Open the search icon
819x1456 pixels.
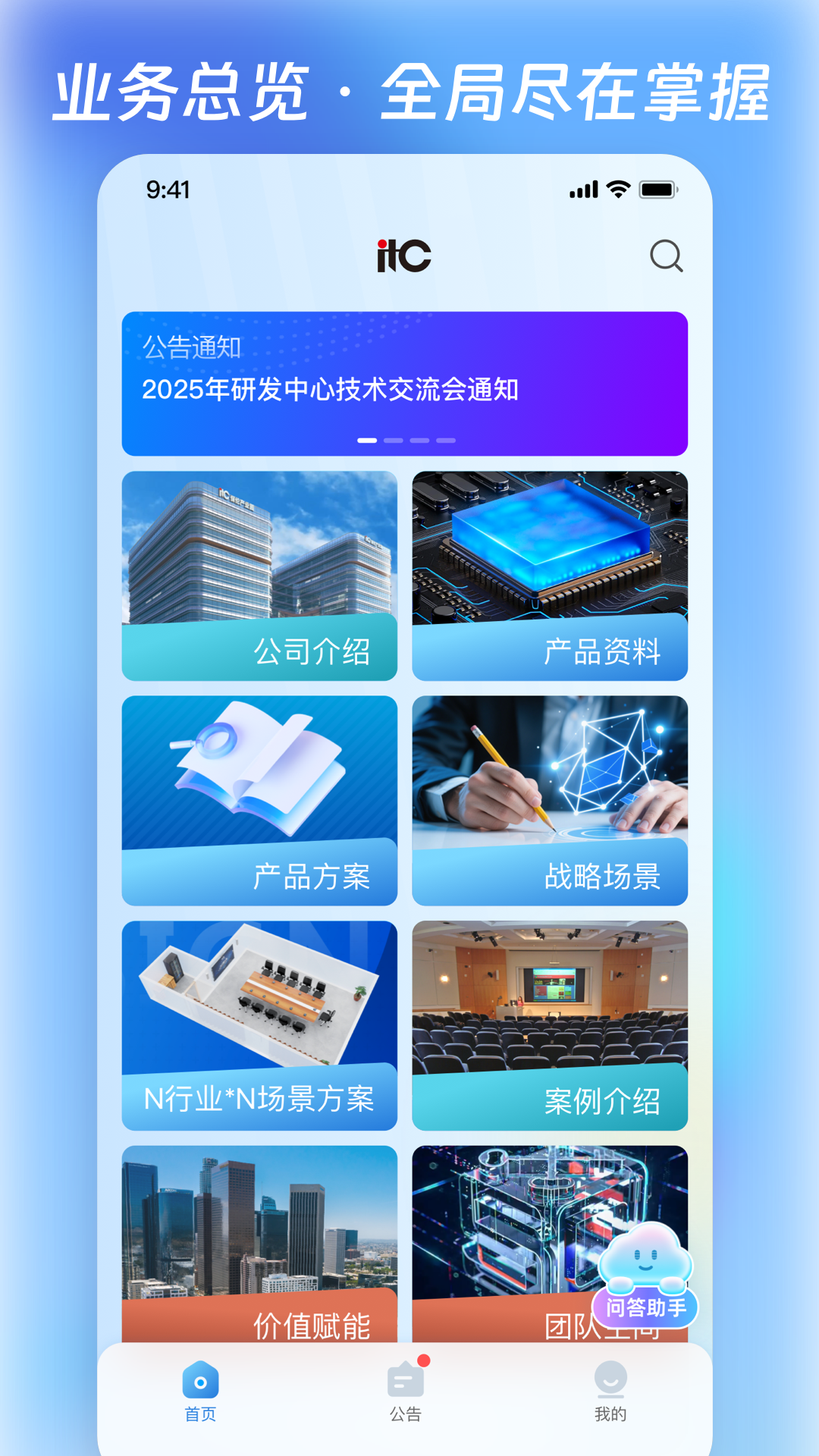[666, 258]
